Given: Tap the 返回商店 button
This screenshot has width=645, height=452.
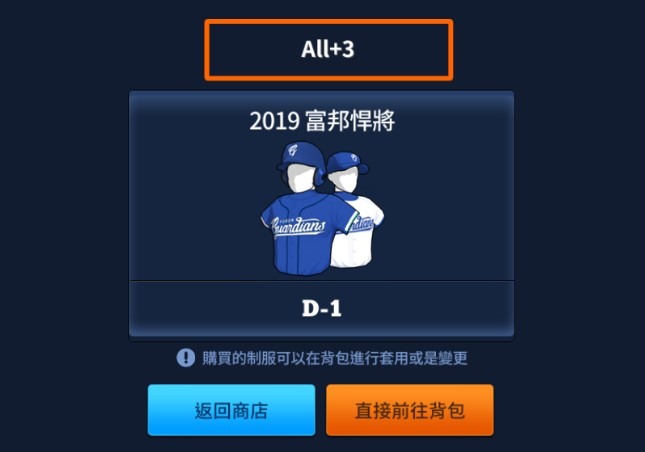Looking at the screenshot, I should 231,411.
